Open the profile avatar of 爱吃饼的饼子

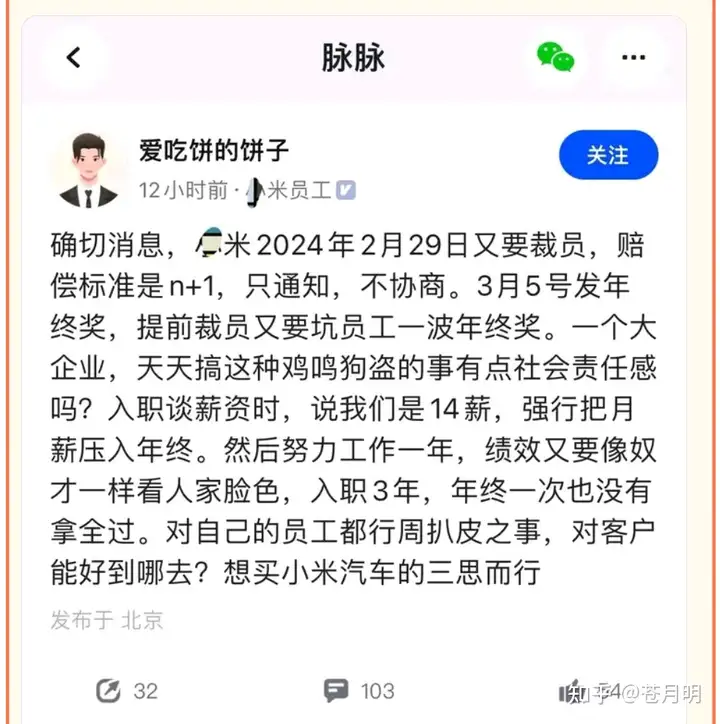point(90,168)
